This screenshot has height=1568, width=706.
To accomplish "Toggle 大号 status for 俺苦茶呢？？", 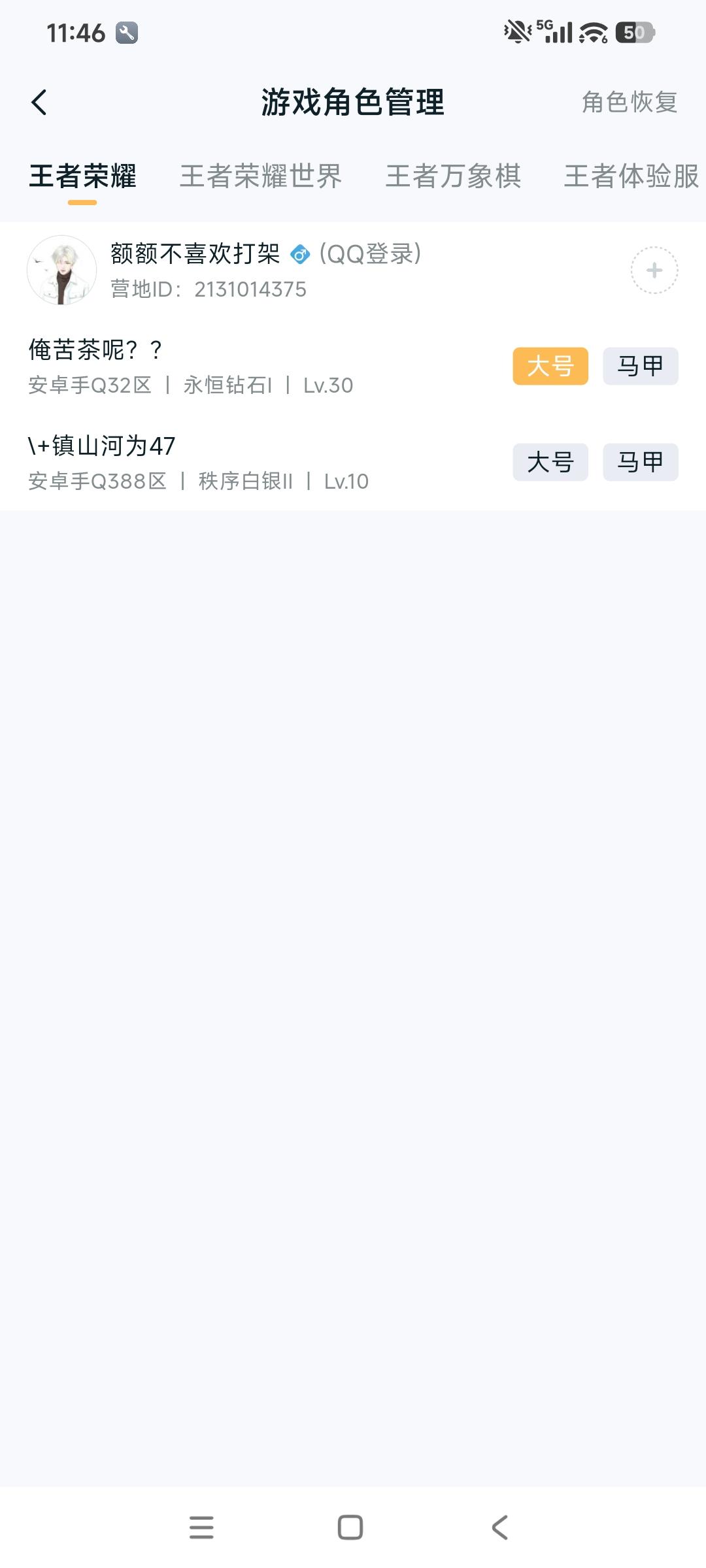I will coord(550,366).
